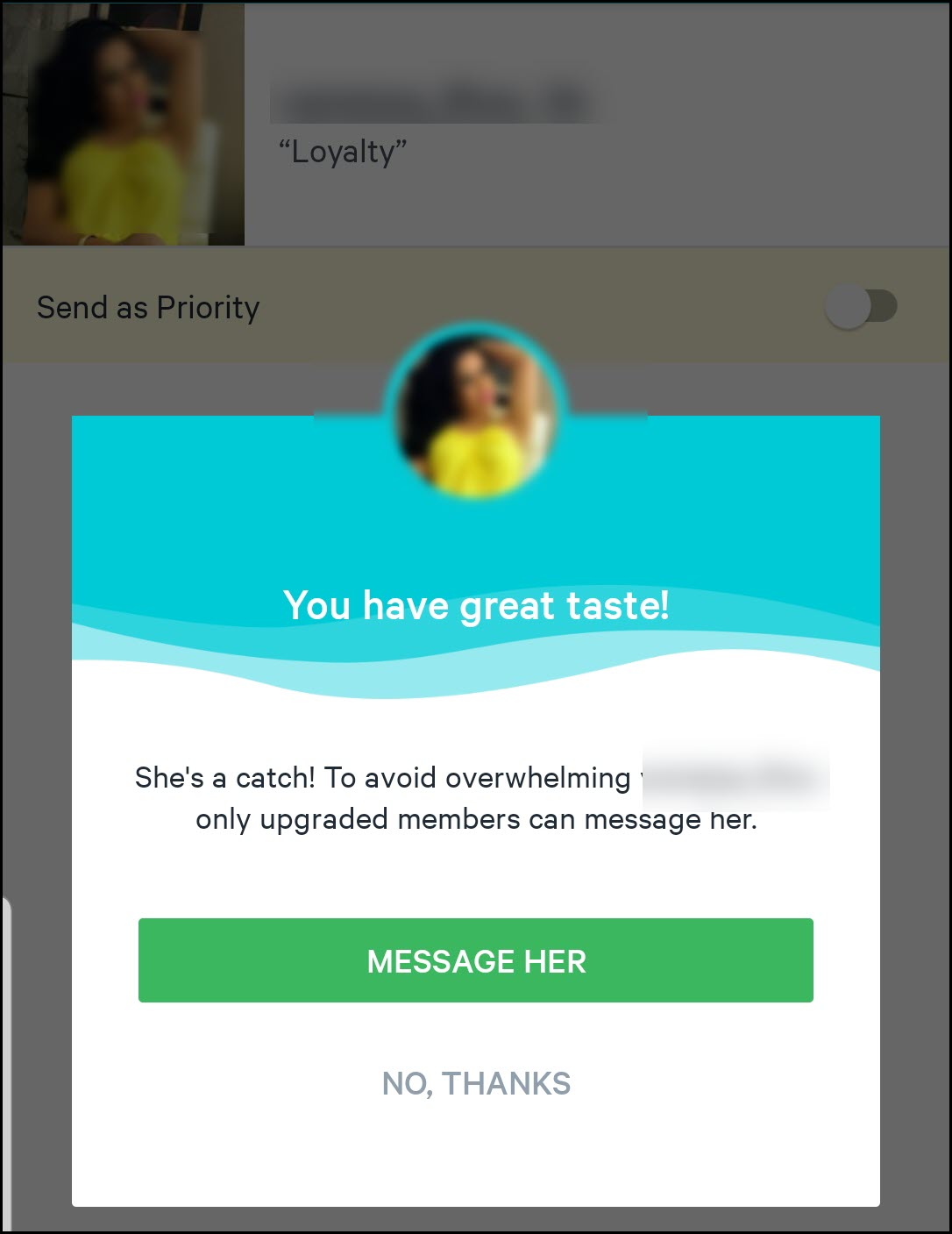Toggle Send as Priority switch

tap(860, 307)
